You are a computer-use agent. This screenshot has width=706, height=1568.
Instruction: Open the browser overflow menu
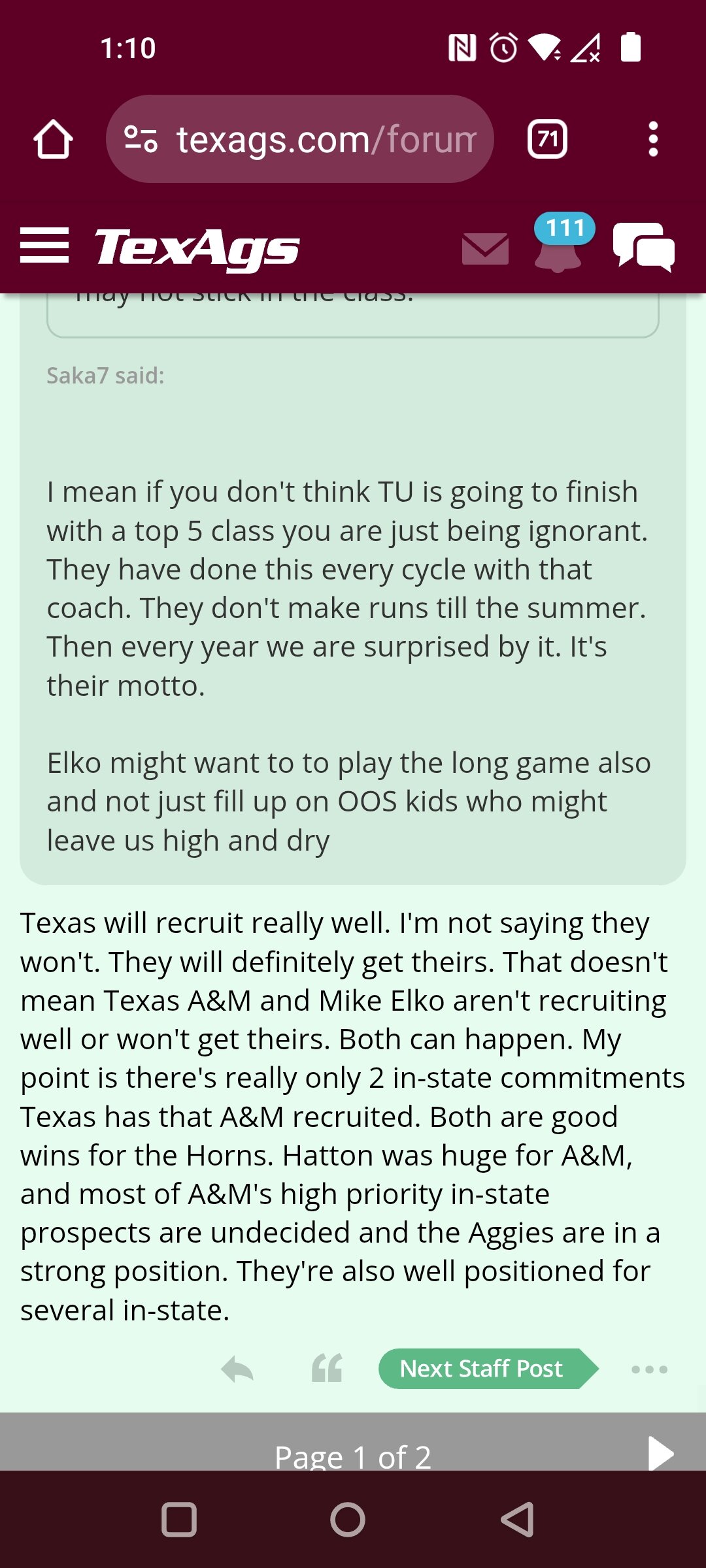pyautogui.click(x=652, y=139)
